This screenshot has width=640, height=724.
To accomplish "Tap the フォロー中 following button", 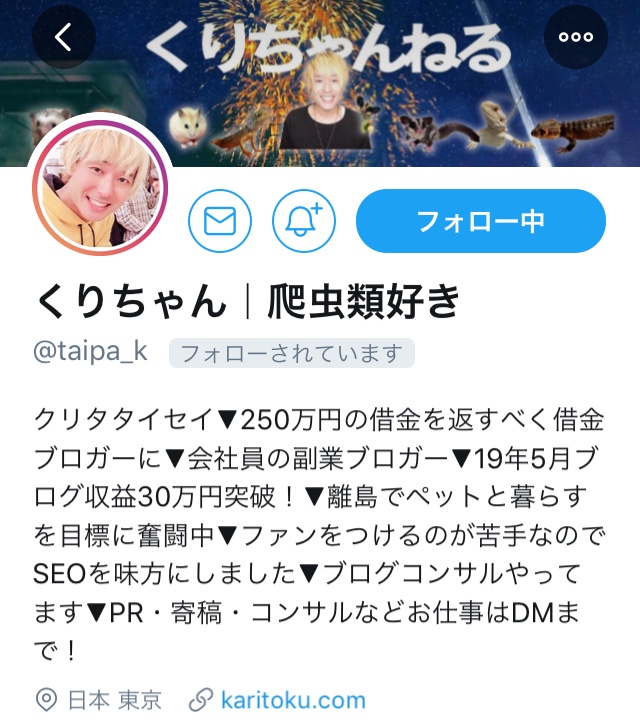I will pos(481,221).
